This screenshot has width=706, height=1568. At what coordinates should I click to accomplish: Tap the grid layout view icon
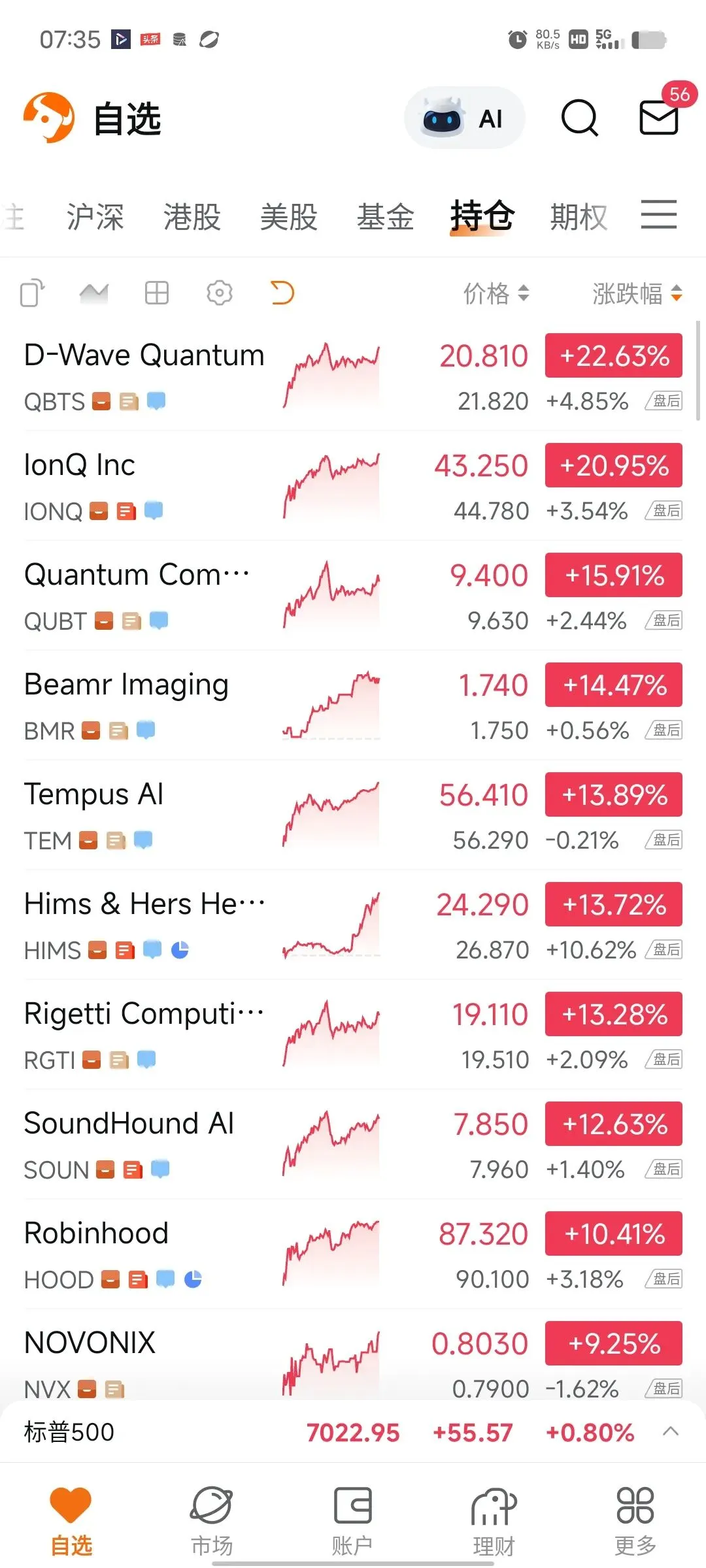156,293
